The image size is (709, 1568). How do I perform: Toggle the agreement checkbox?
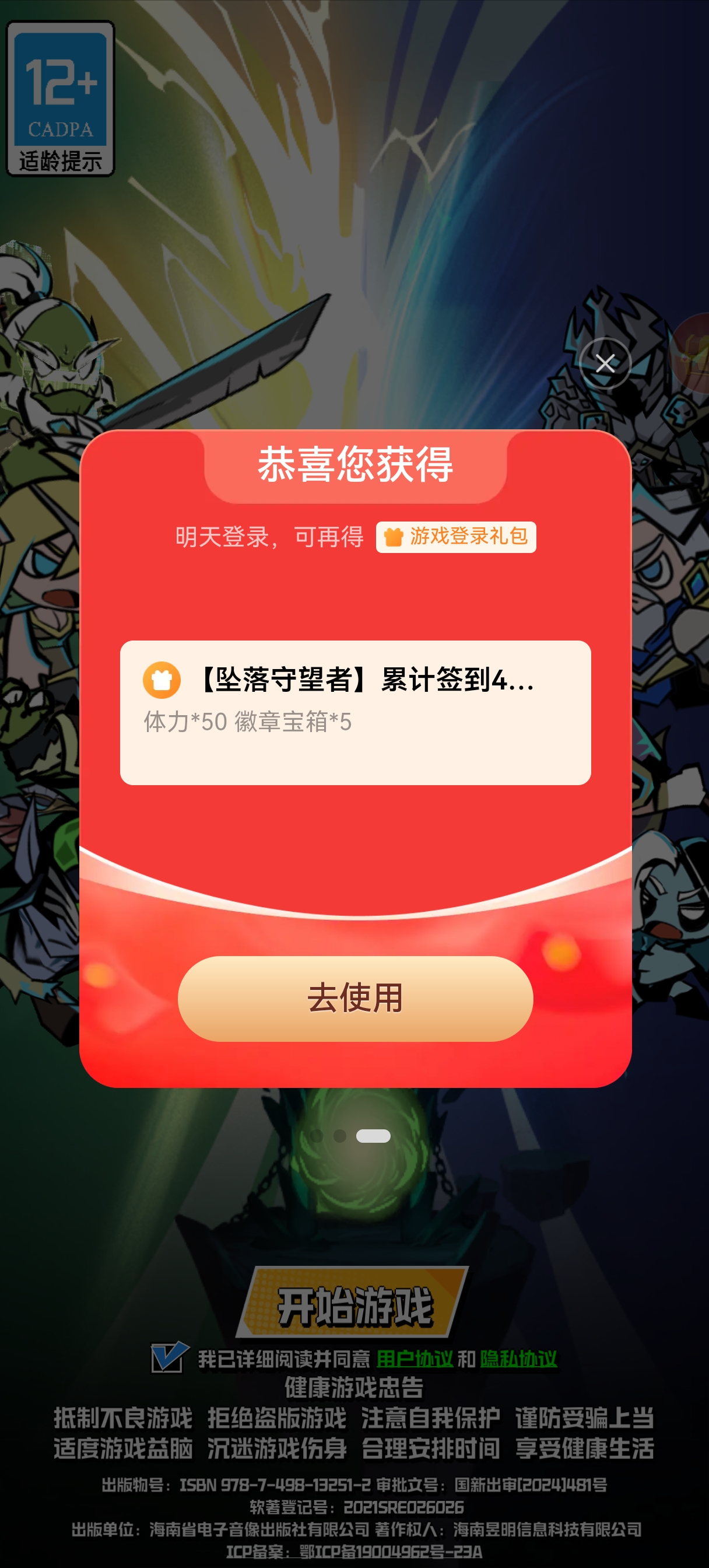(x=167, y=1357)
